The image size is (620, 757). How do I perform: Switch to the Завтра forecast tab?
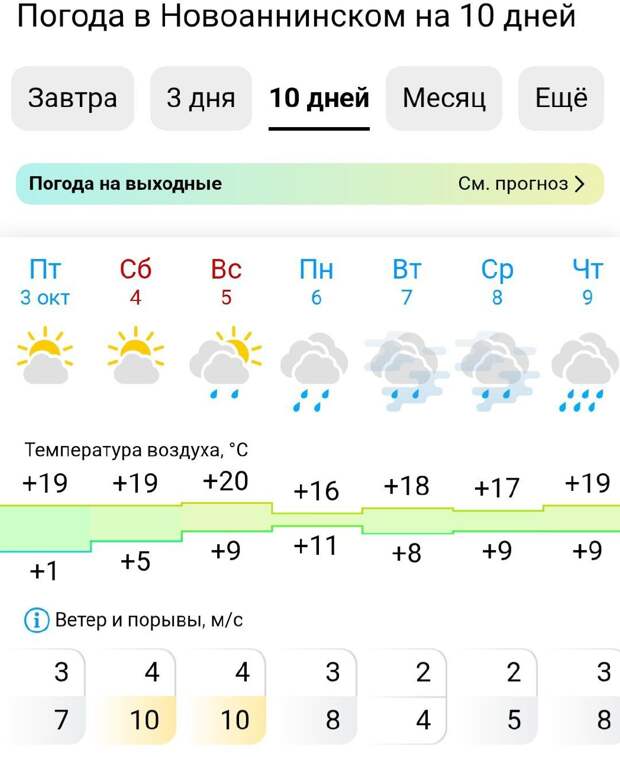72,98
